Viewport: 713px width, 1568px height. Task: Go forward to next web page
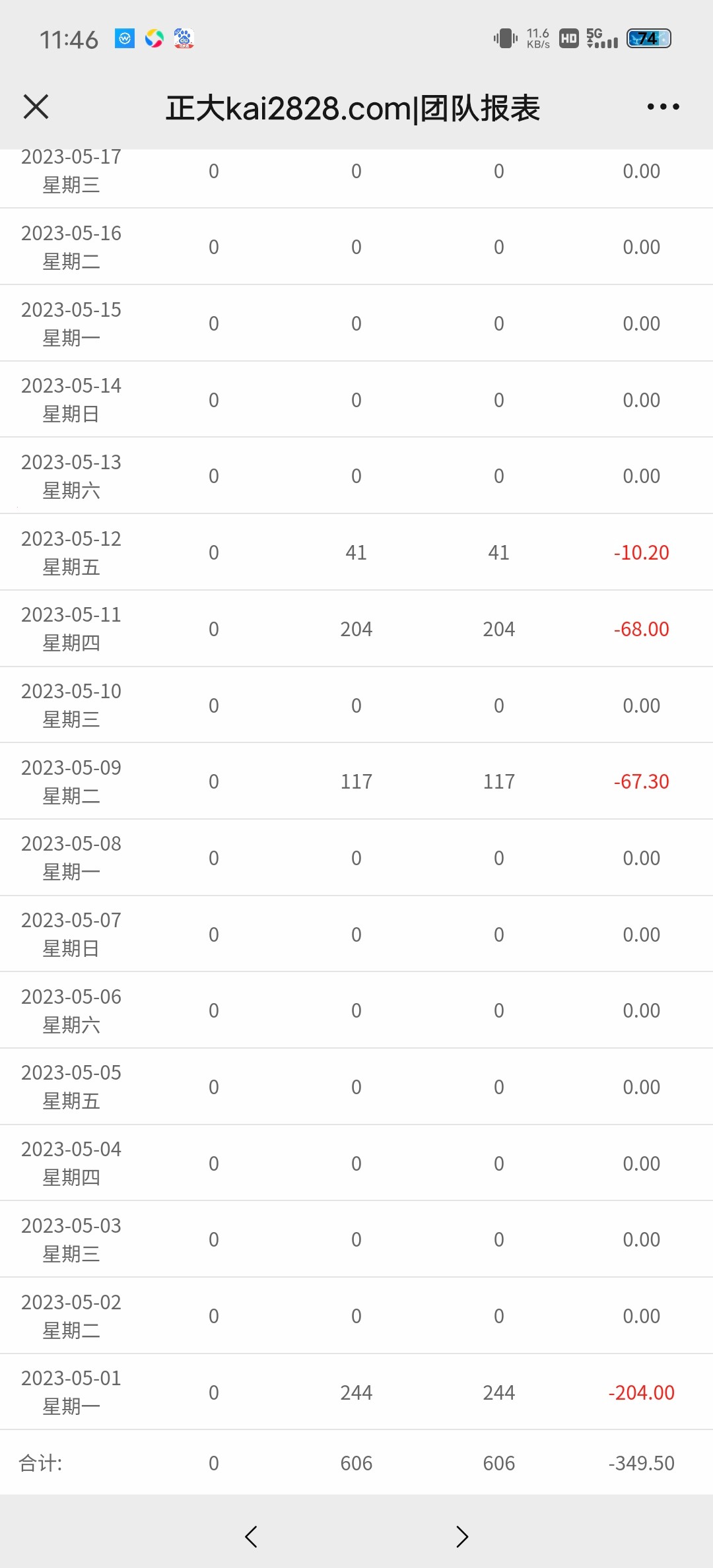tap(462, 1536)
